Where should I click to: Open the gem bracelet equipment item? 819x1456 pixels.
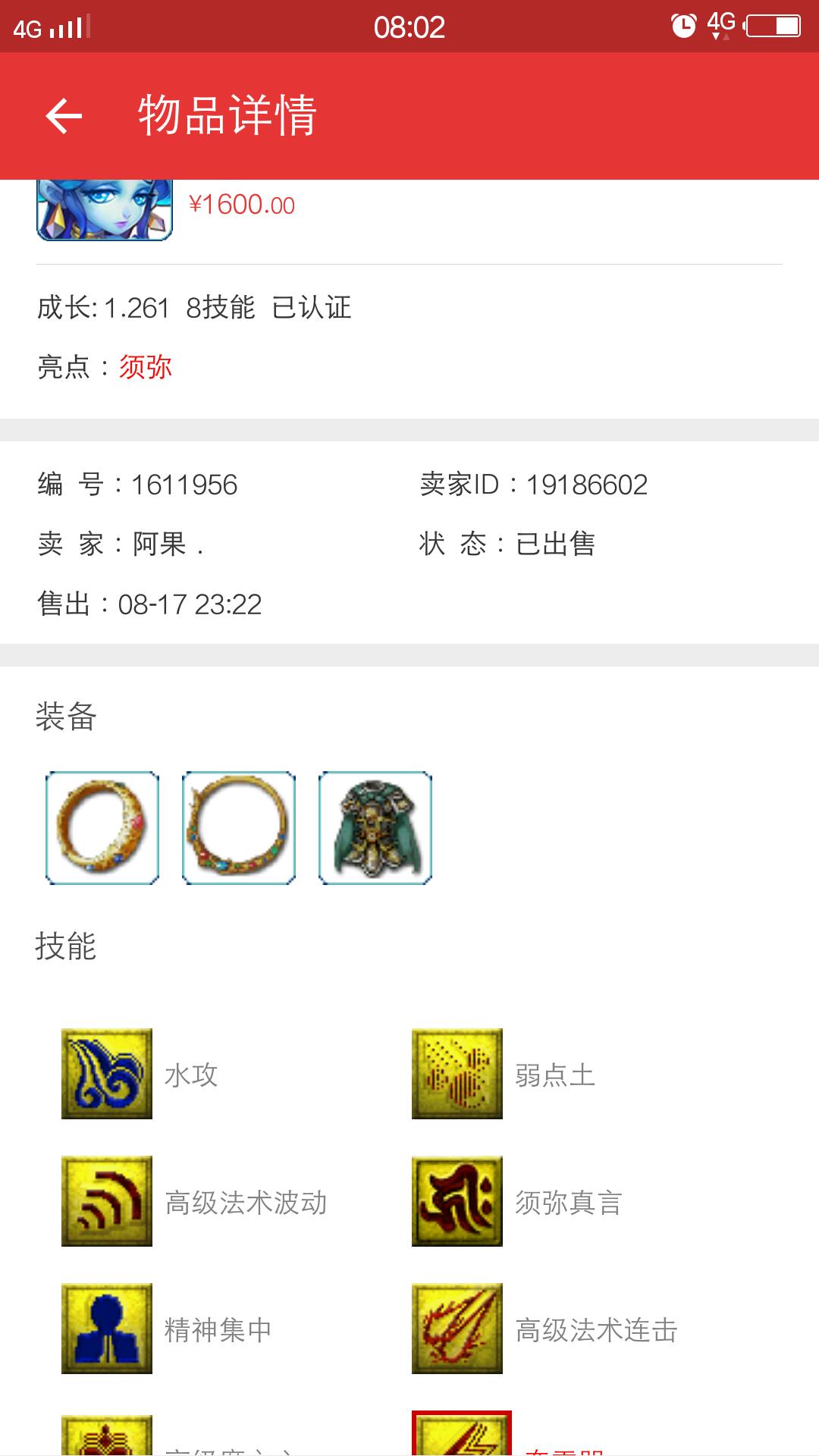[x=239, y=828]
